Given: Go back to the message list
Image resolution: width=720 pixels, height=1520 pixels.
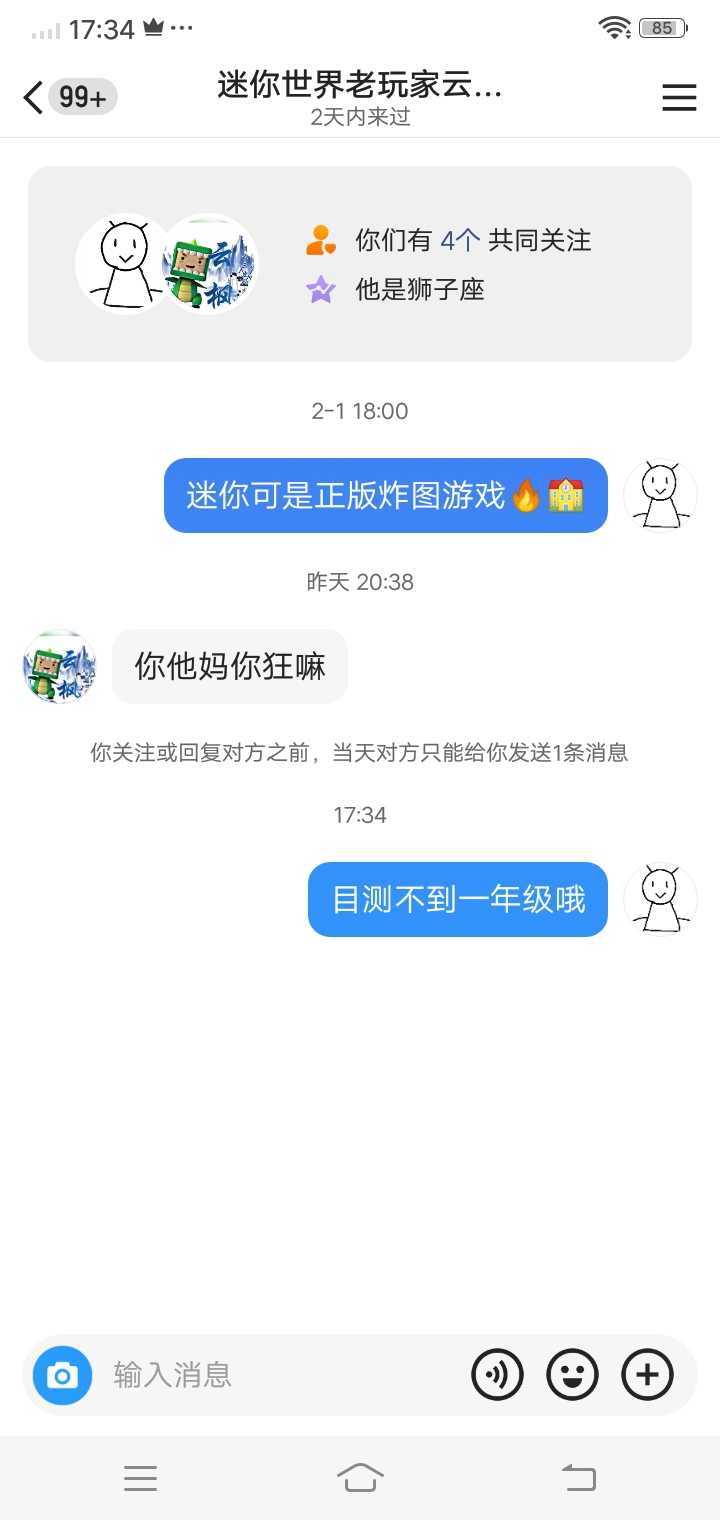Looking at the screenshot, I should [x=35, y=97].
